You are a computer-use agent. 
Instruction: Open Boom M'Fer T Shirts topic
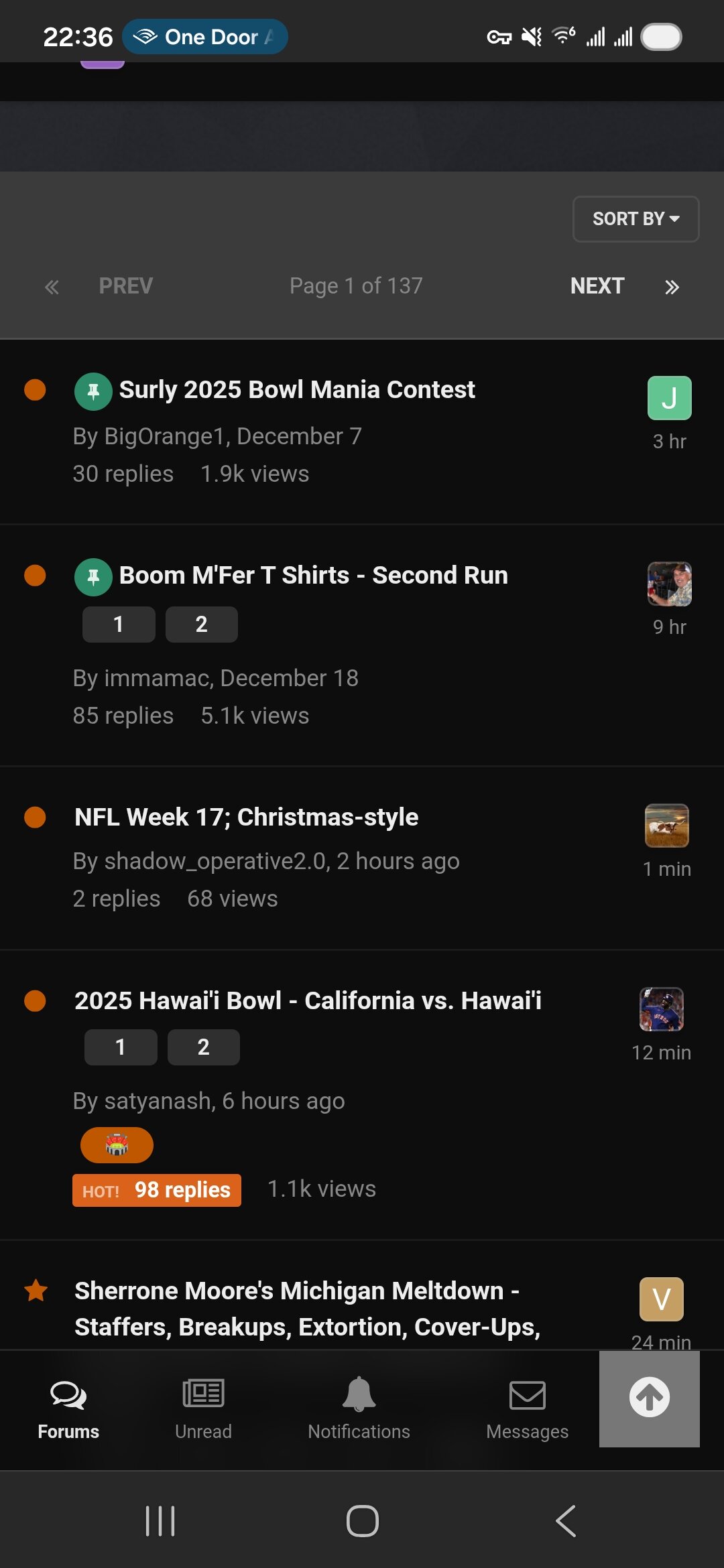[x=313, y=576]
